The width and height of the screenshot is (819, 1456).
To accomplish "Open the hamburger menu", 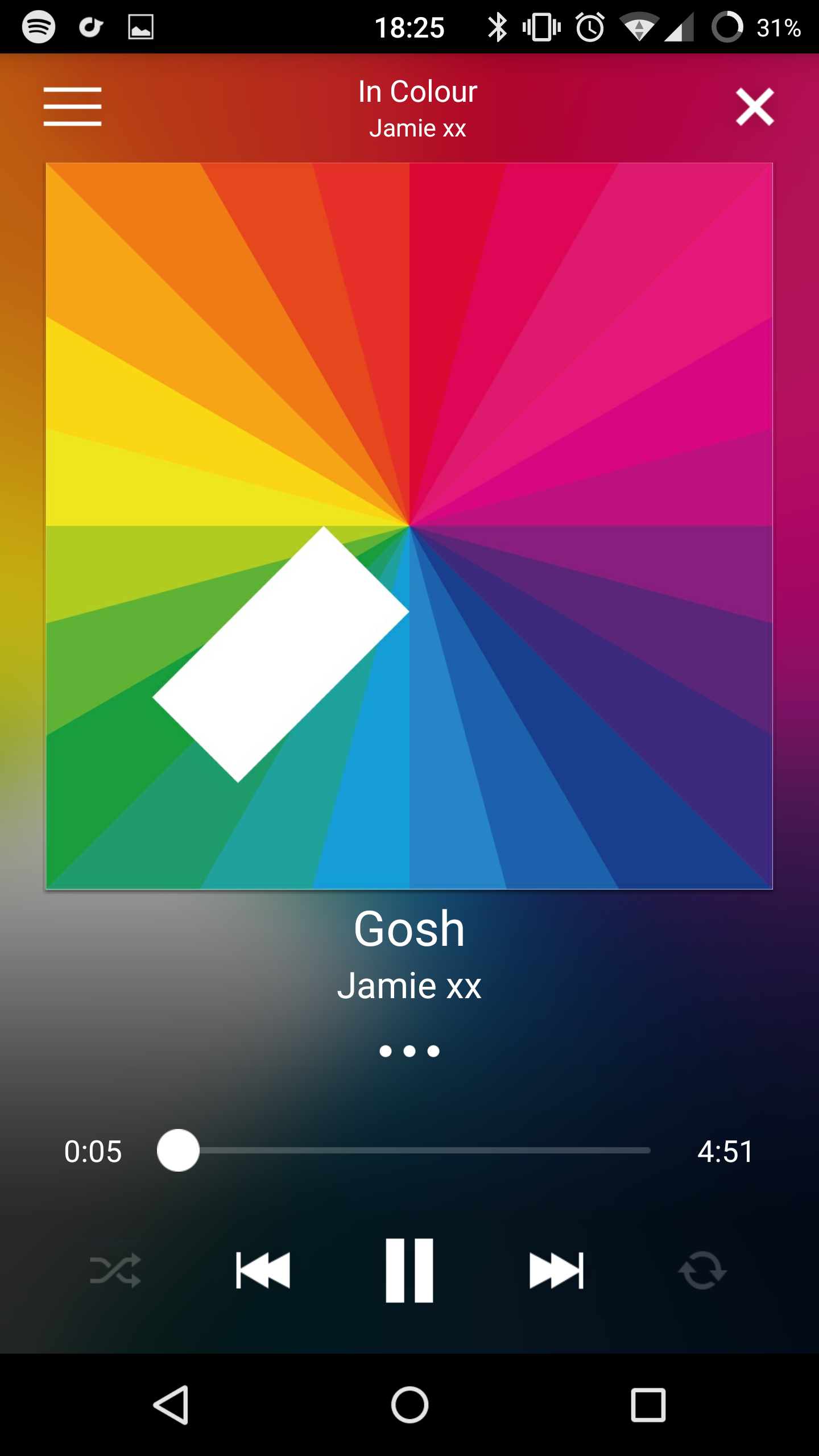I will (72, 106).
